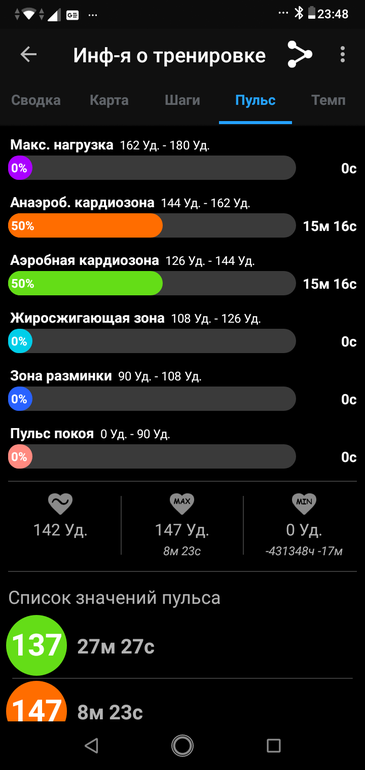Open the 147 heart rate entry

pyautogui.click(x=180, y=701)
